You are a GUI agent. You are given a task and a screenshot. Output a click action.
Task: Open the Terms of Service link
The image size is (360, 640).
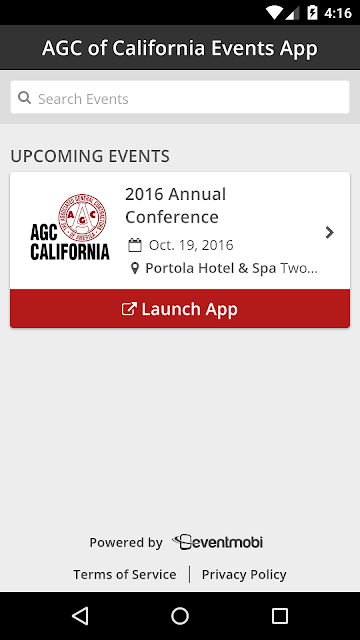125,574
